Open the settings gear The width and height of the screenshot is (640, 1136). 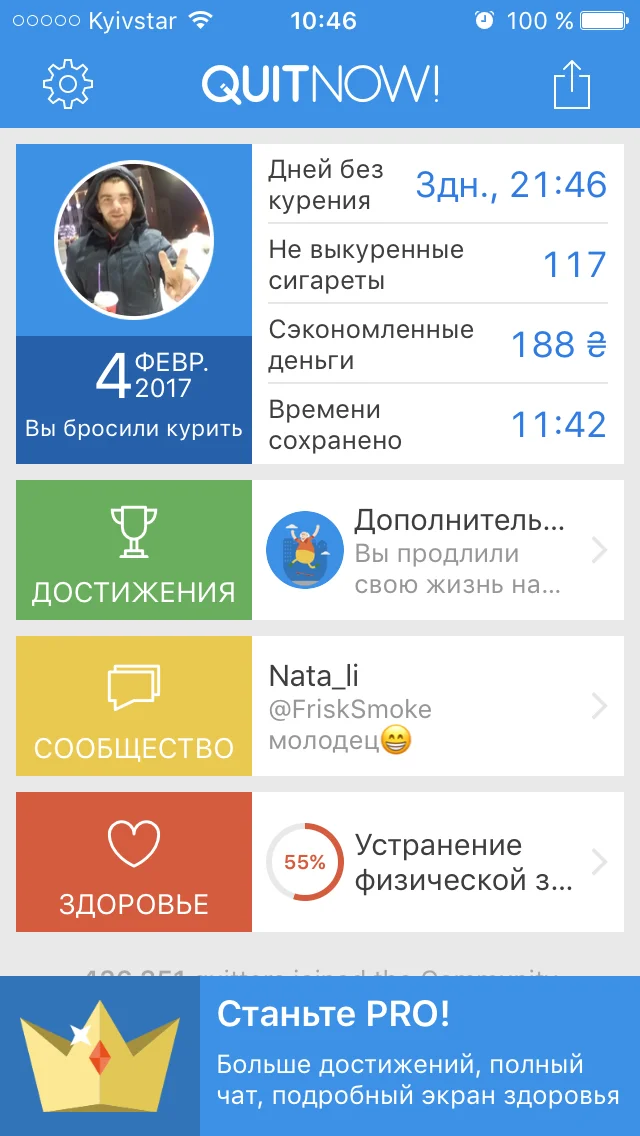[68, 85]
